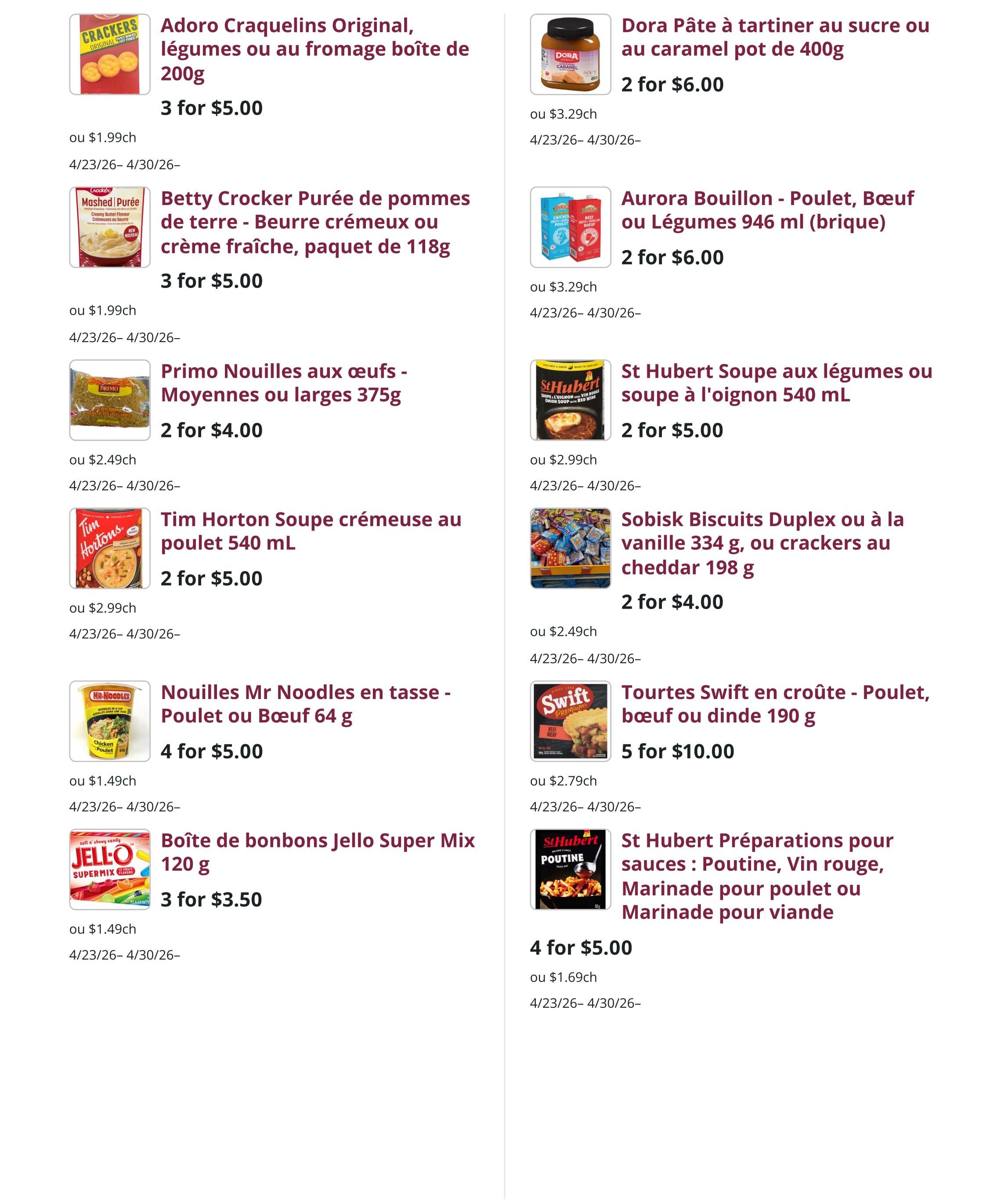The width and height of the screenshot is (1008, 1204).
Task: Open Tim Horton Soupe crémeuse au poulet
Action: [311, 531]
